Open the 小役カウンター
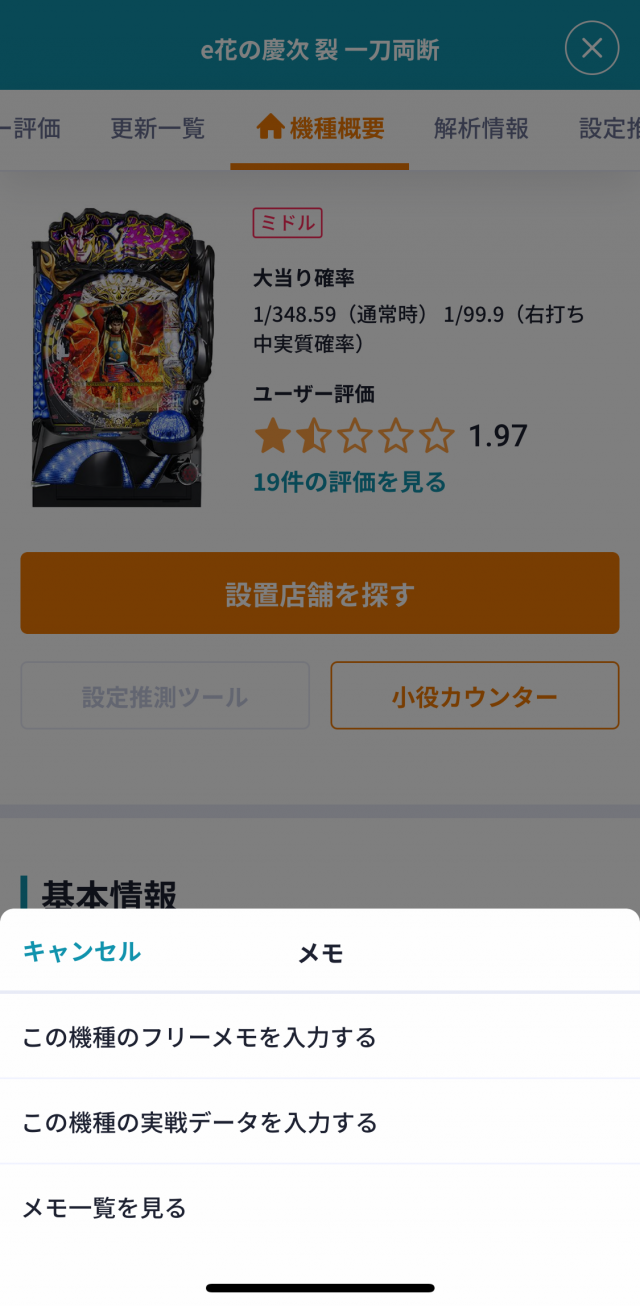This screenshot has width=640, height=1306. tap(475, 696)
